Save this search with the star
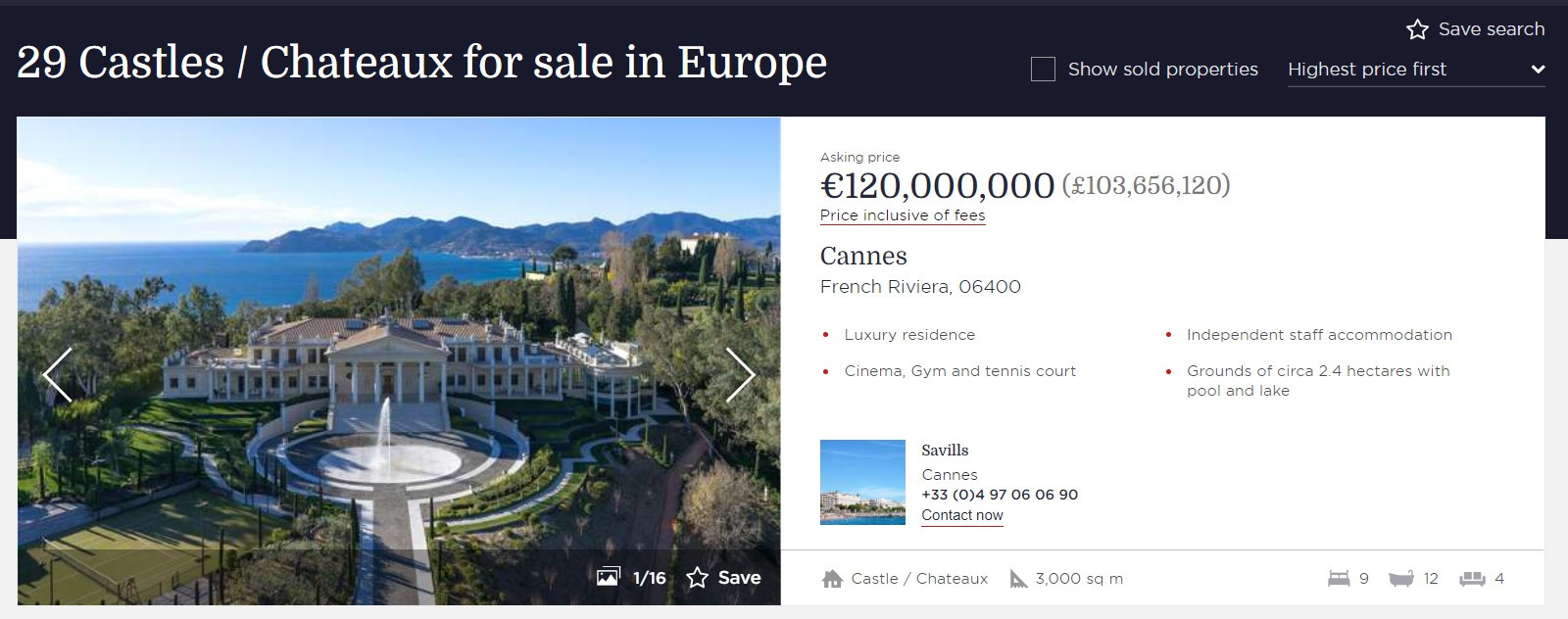The height and width of the screenshot is (619, 1568). (1475, 29)
